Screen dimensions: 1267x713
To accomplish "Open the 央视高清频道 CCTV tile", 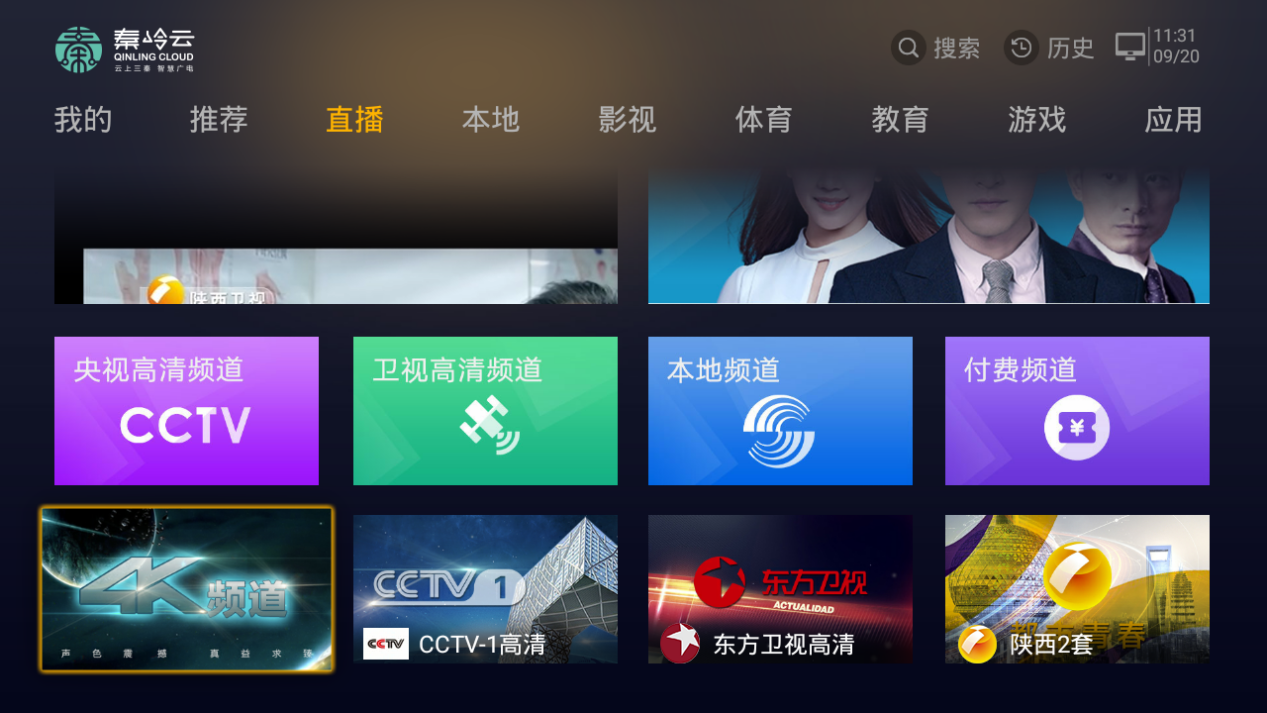I will 186,411.
